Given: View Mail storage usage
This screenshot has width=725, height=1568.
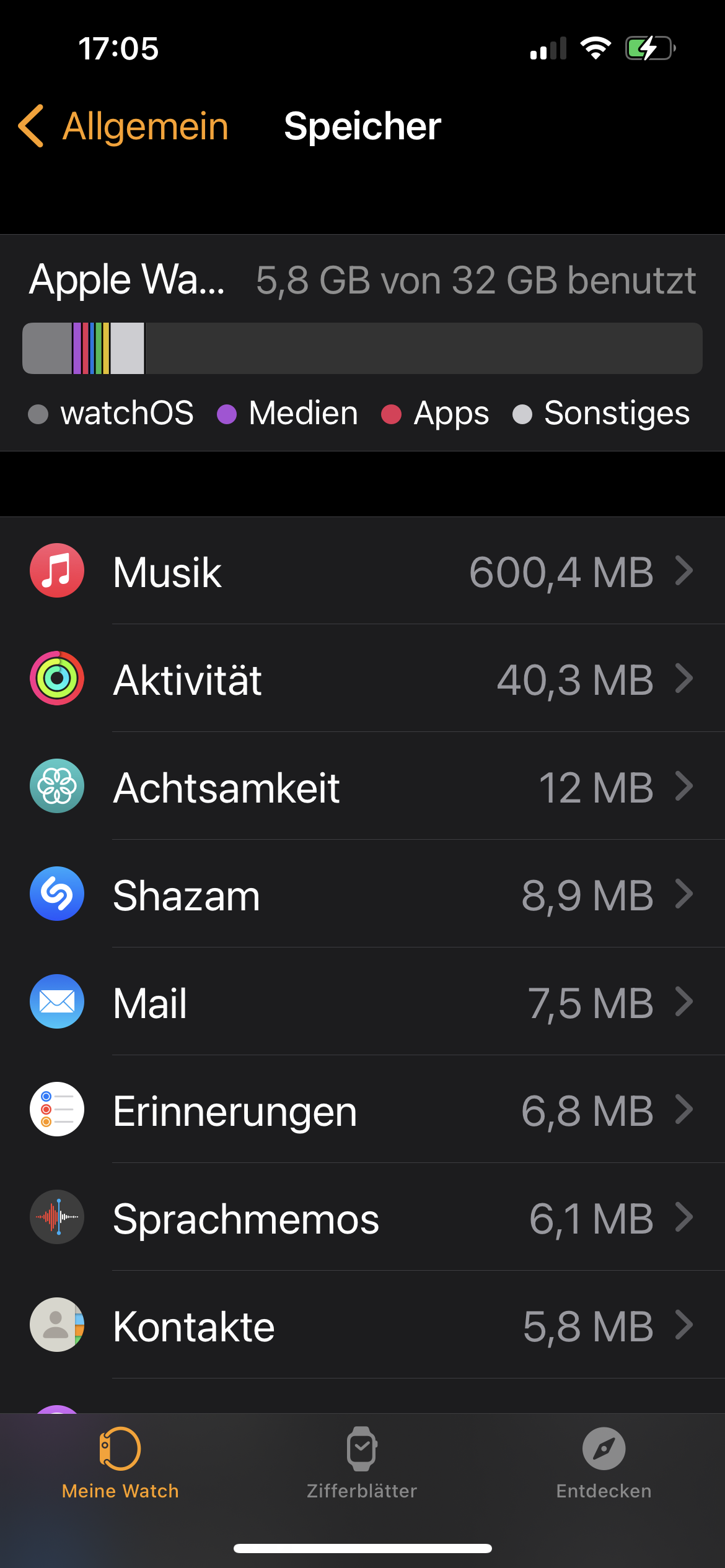Looking at the screenshot, I should point(362,1002).
